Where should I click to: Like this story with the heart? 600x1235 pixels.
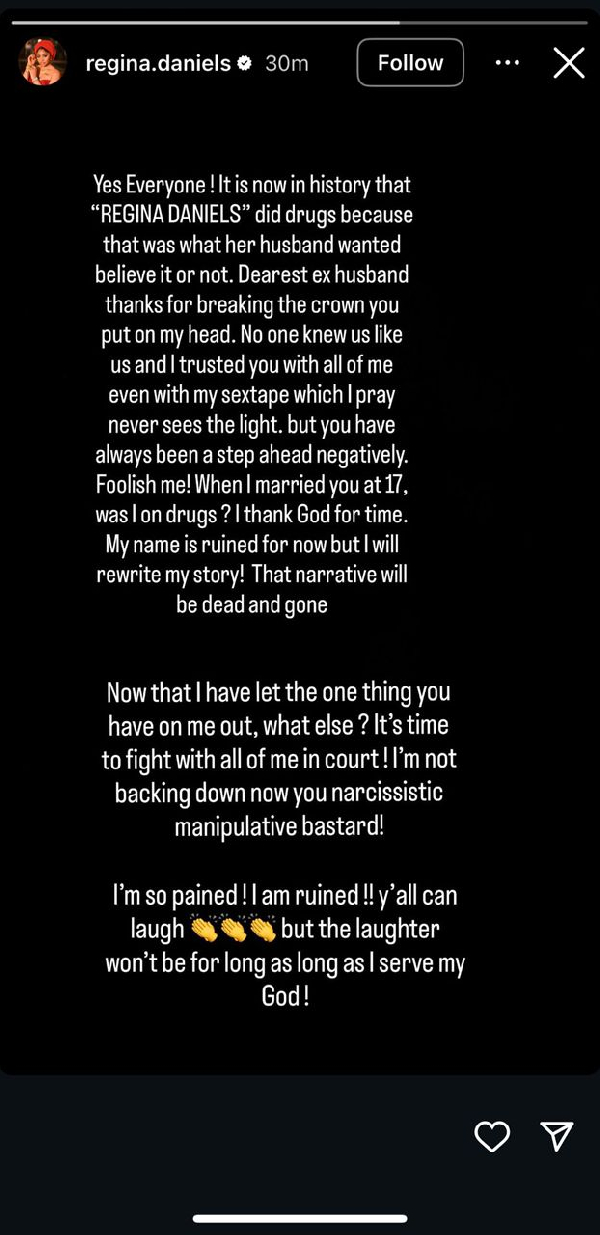point(492,1134)
